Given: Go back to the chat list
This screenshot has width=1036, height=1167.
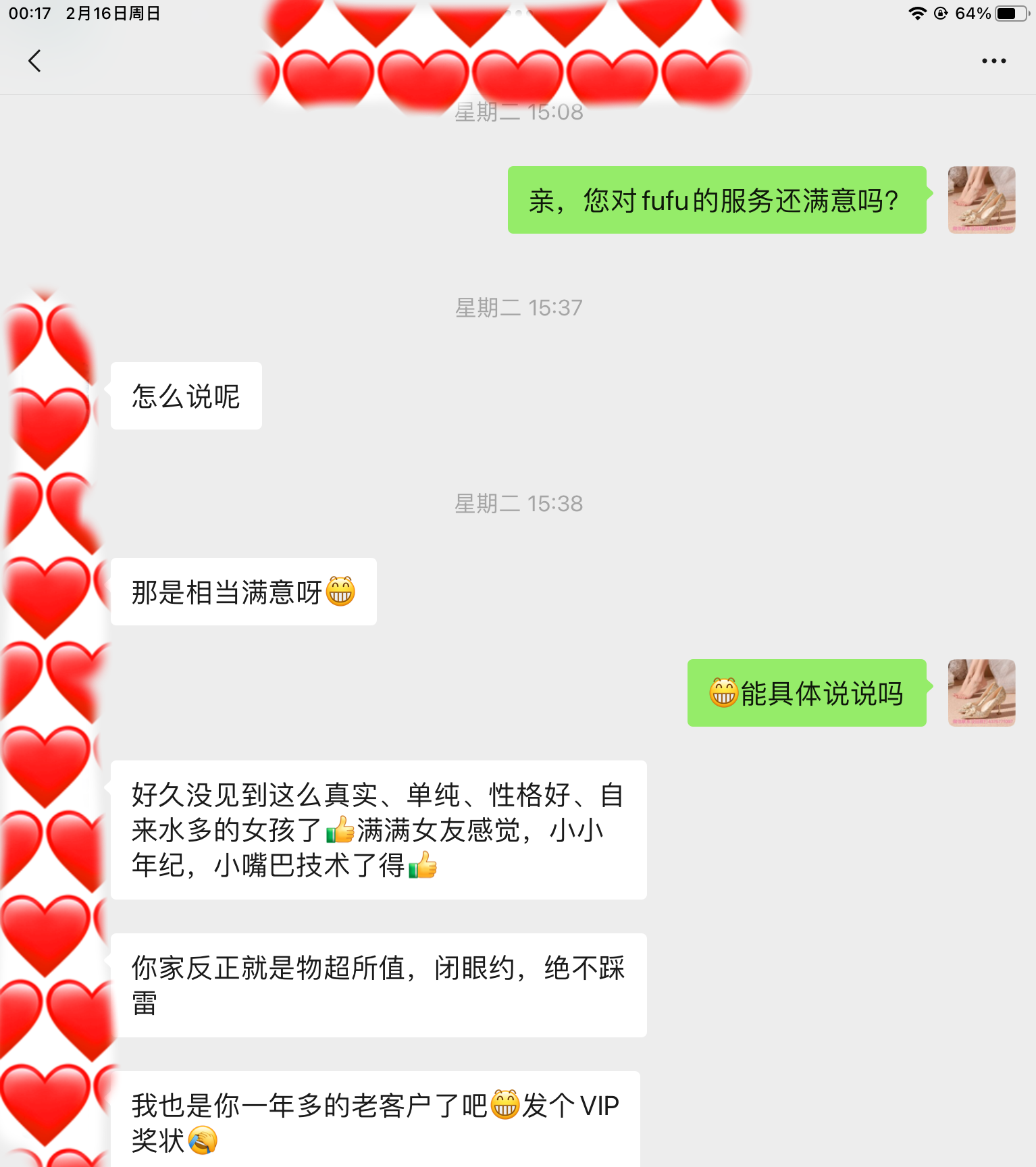Looking at the screenshot, I should tap(34, 61).
